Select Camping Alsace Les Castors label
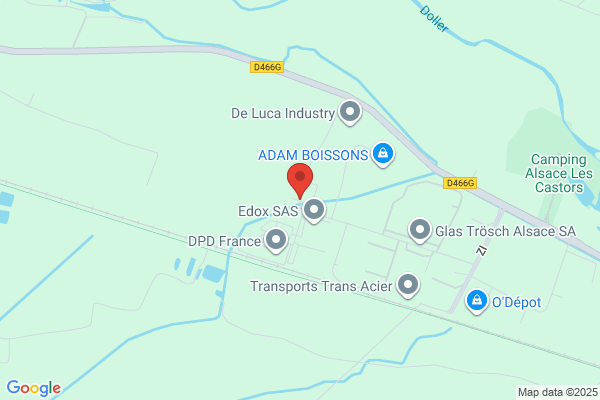Image resolution: width=600 pixels, height=400 pixels. pyautogui.click(x=559, y=173)
